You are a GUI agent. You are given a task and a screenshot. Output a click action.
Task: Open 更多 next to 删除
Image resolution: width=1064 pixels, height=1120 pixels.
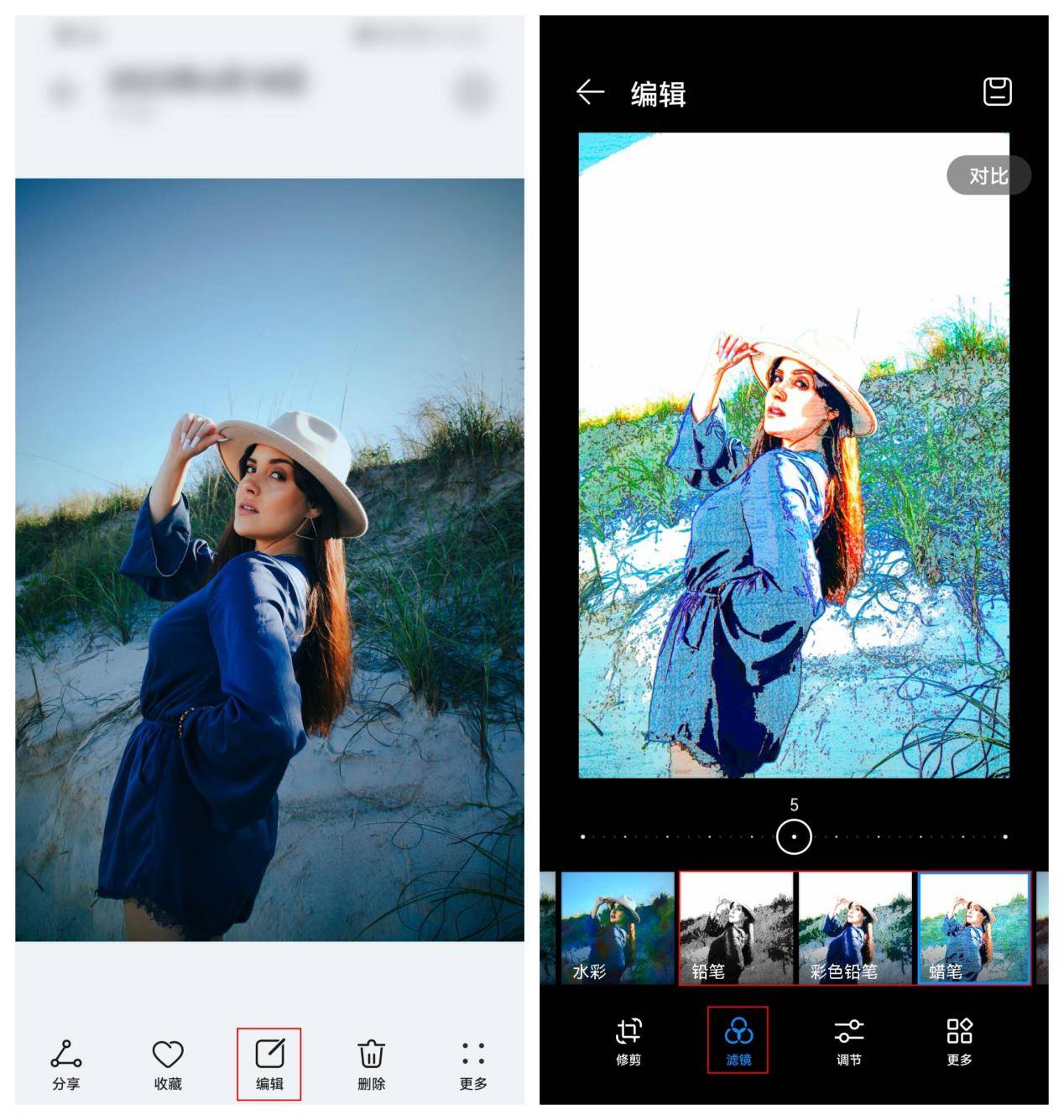coord(472,1064)
